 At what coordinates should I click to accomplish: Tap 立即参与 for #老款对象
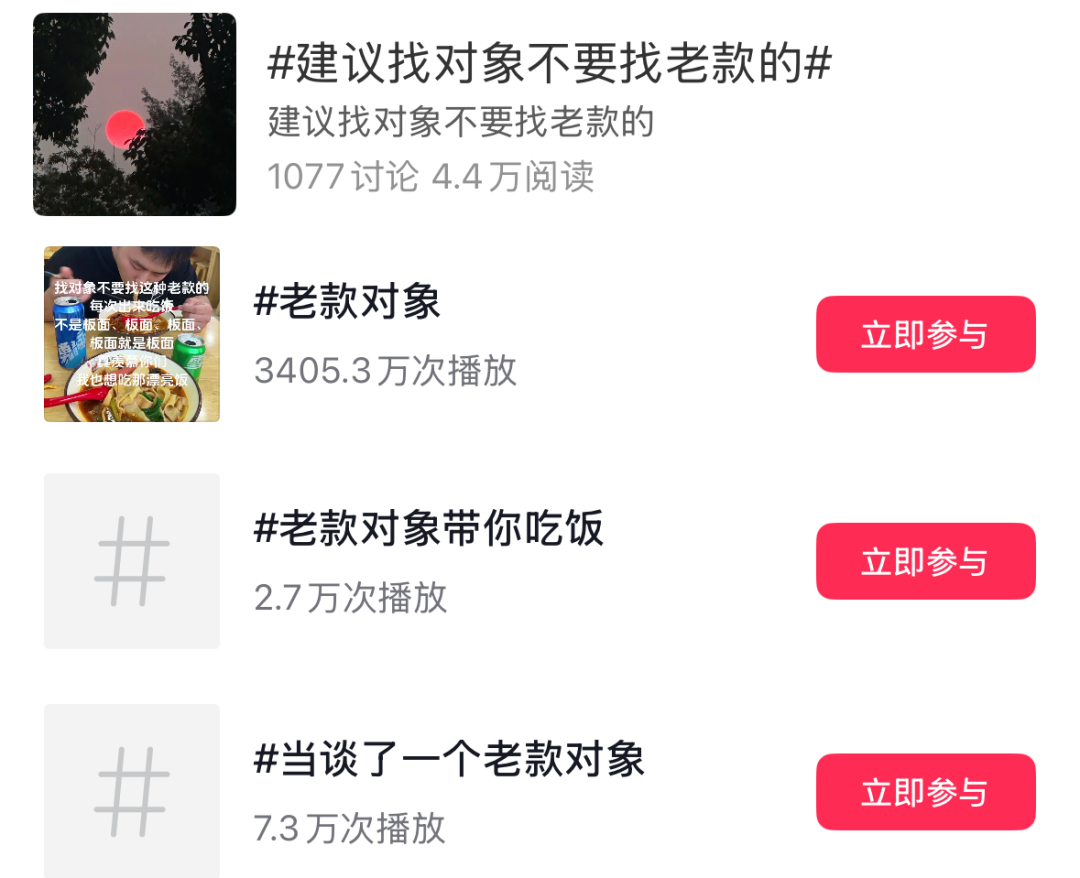coord(925,335)
